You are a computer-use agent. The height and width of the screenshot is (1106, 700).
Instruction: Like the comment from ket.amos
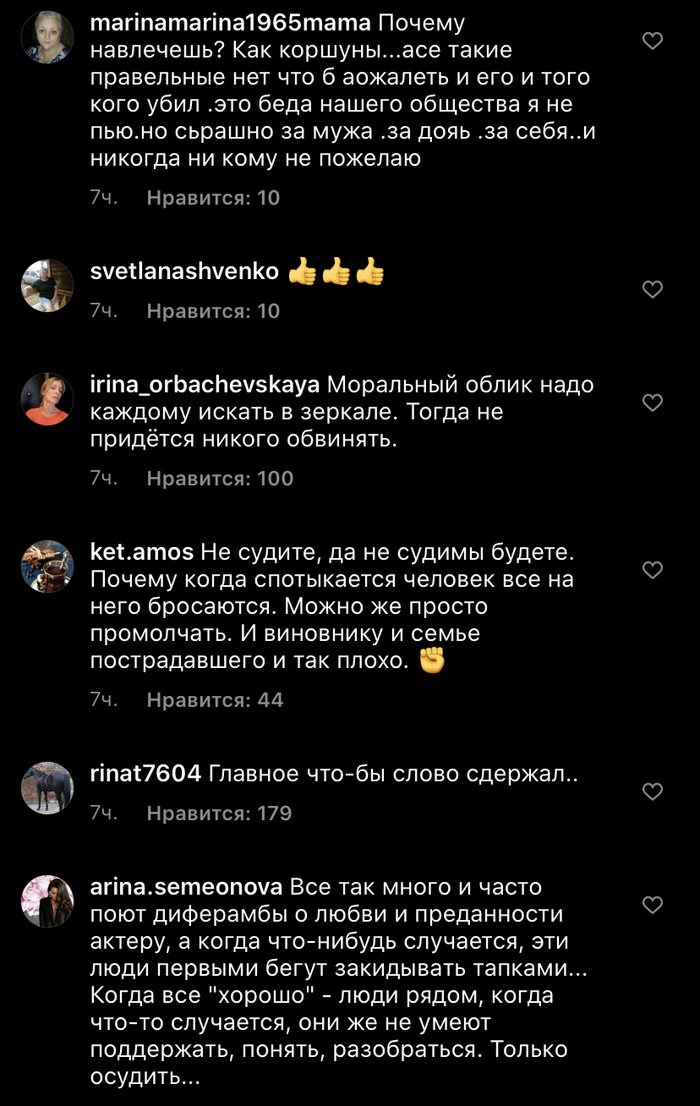click(652, 570)
